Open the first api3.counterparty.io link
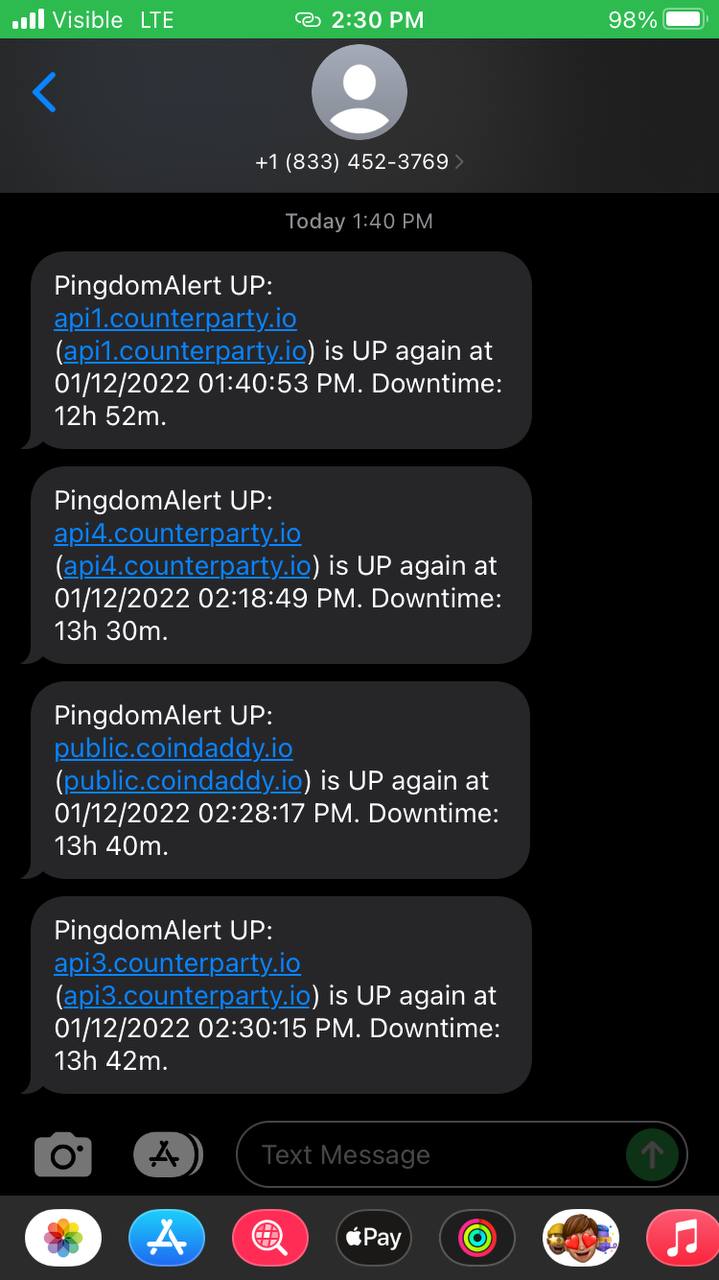Image resolution: width=719 pixels, height=1280 pixels. click(x=177, y=963)
